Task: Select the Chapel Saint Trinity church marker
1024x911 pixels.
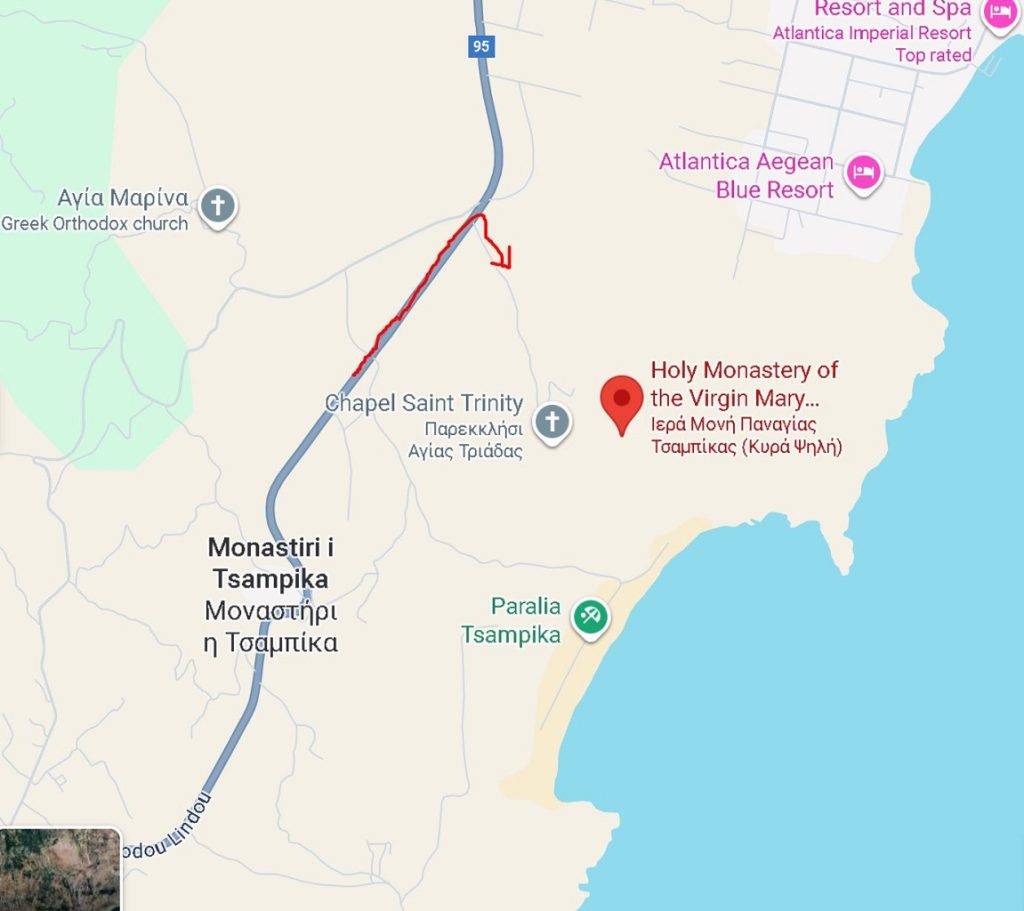Action: [551, 422]
